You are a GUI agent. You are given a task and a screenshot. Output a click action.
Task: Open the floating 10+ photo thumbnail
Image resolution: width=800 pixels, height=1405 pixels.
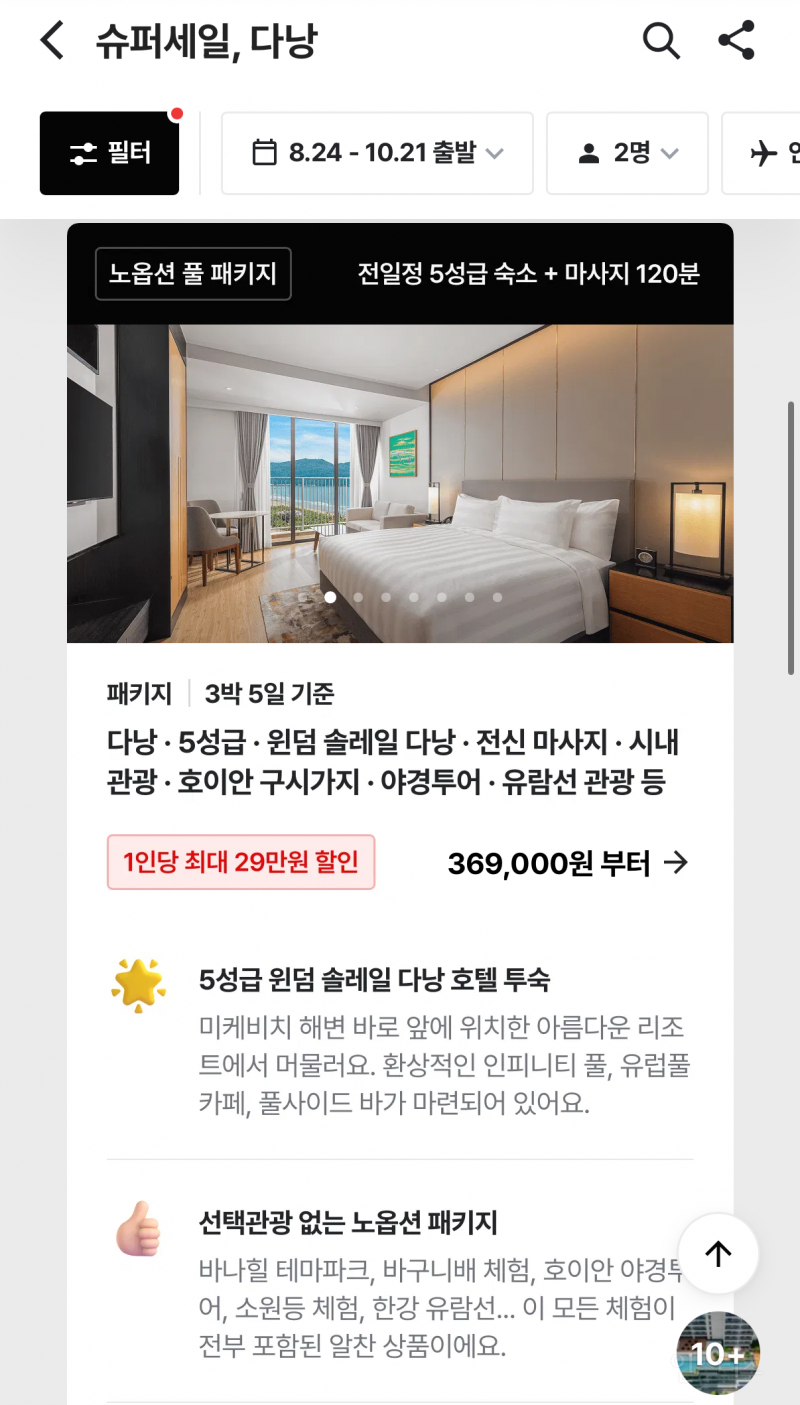coord(718,1354)
